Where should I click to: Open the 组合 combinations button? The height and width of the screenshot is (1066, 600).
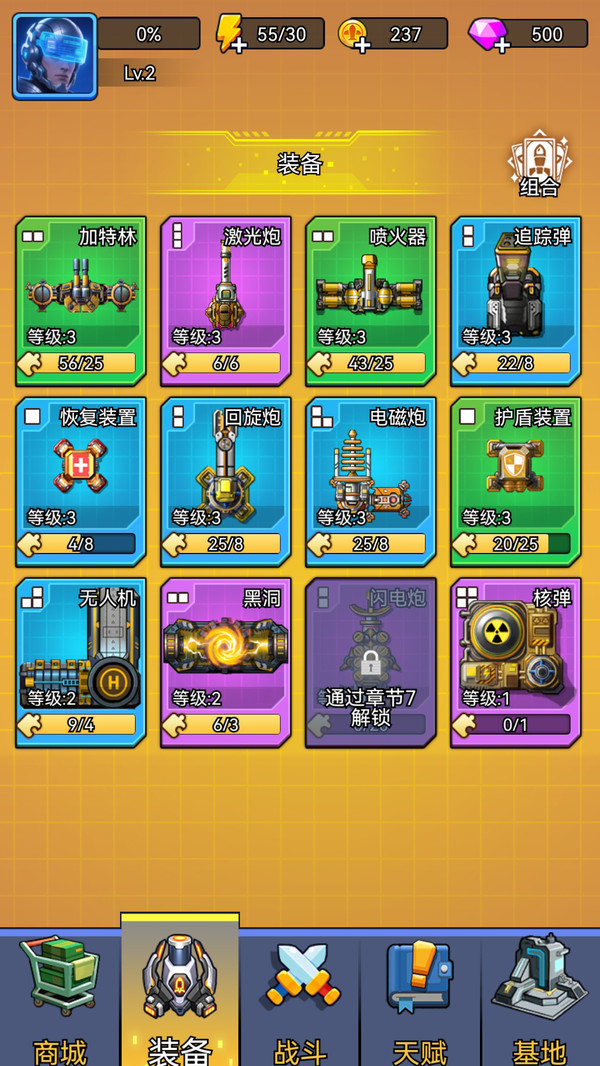click(x=539, y=164)
